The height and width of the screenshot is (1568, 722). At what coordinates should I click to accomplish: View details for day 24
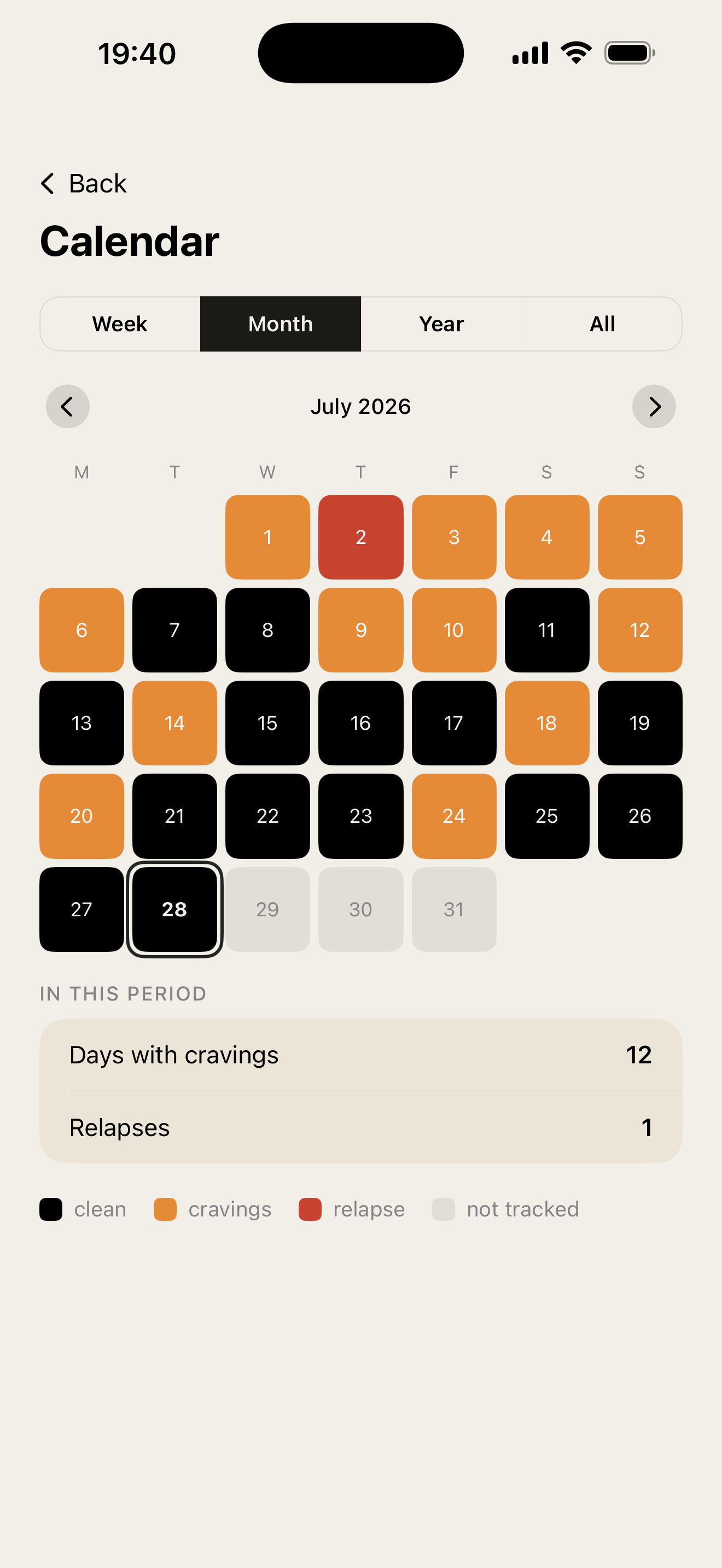(x=454, y=816)
